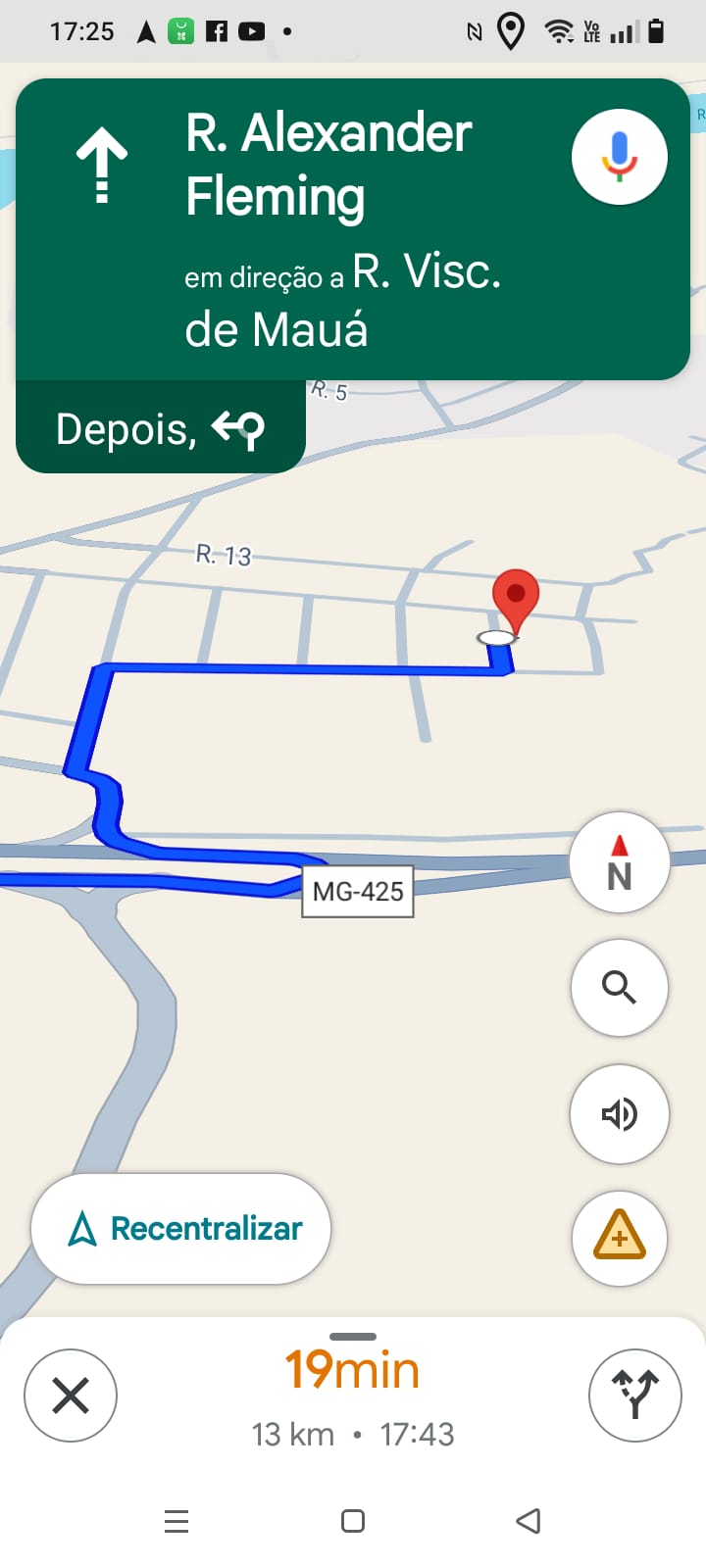The image size is (706, 1568).
Task: Search along the route
Action: tap(620, 988)
